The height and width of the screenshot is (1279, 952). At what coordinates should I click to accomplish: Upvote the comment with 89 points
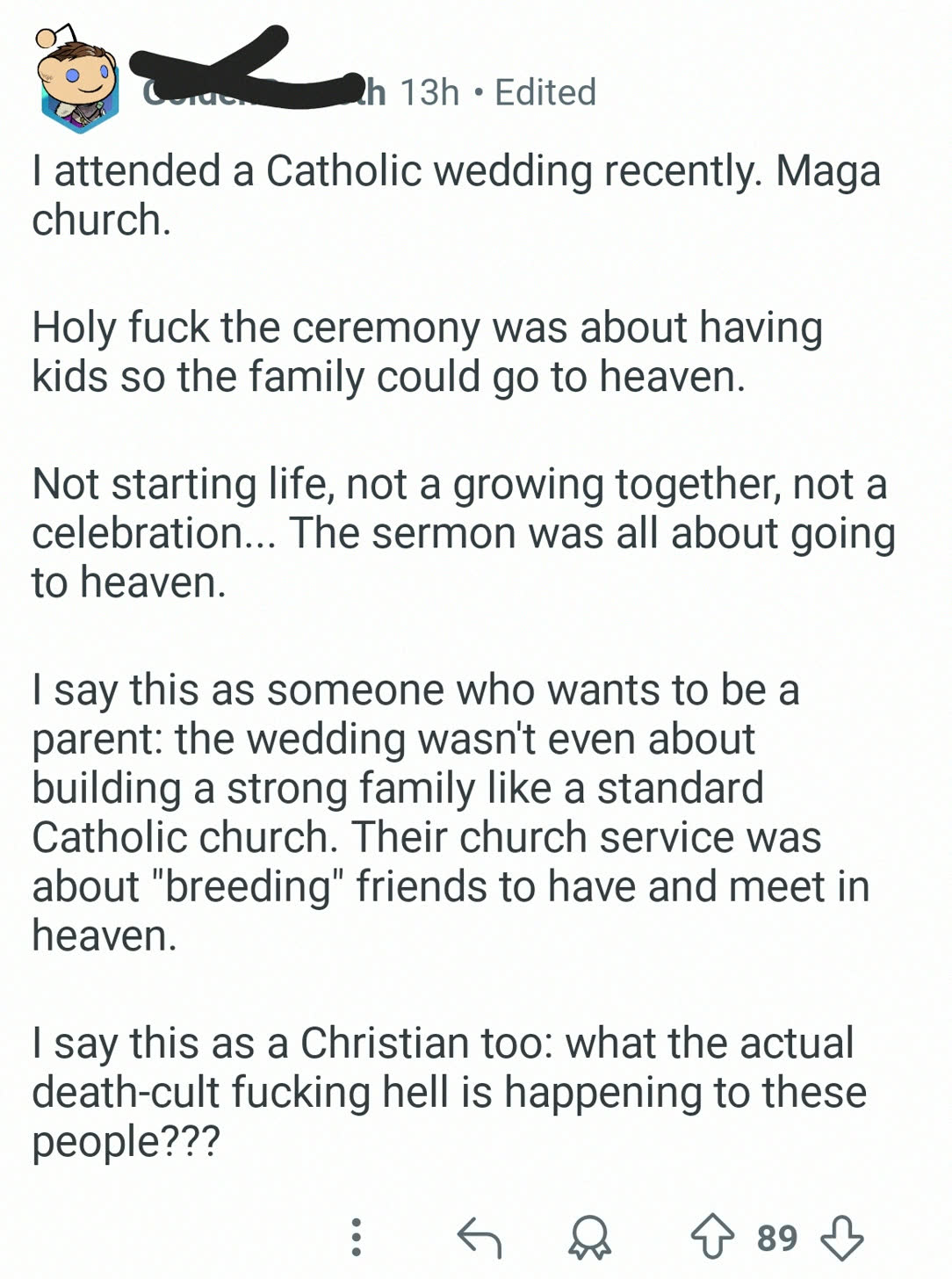tap(711, 1237)
